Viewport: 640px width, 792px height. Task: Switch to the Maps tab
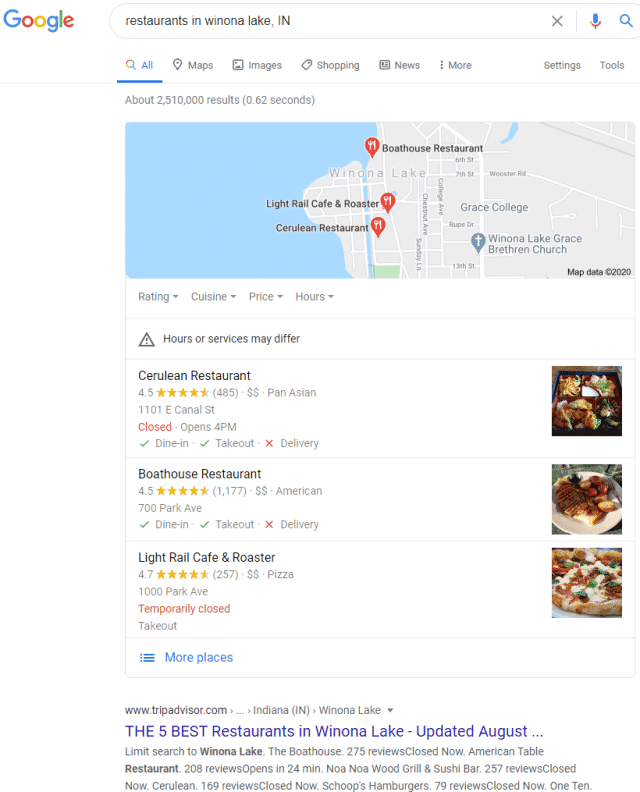(x=193, y=65)
